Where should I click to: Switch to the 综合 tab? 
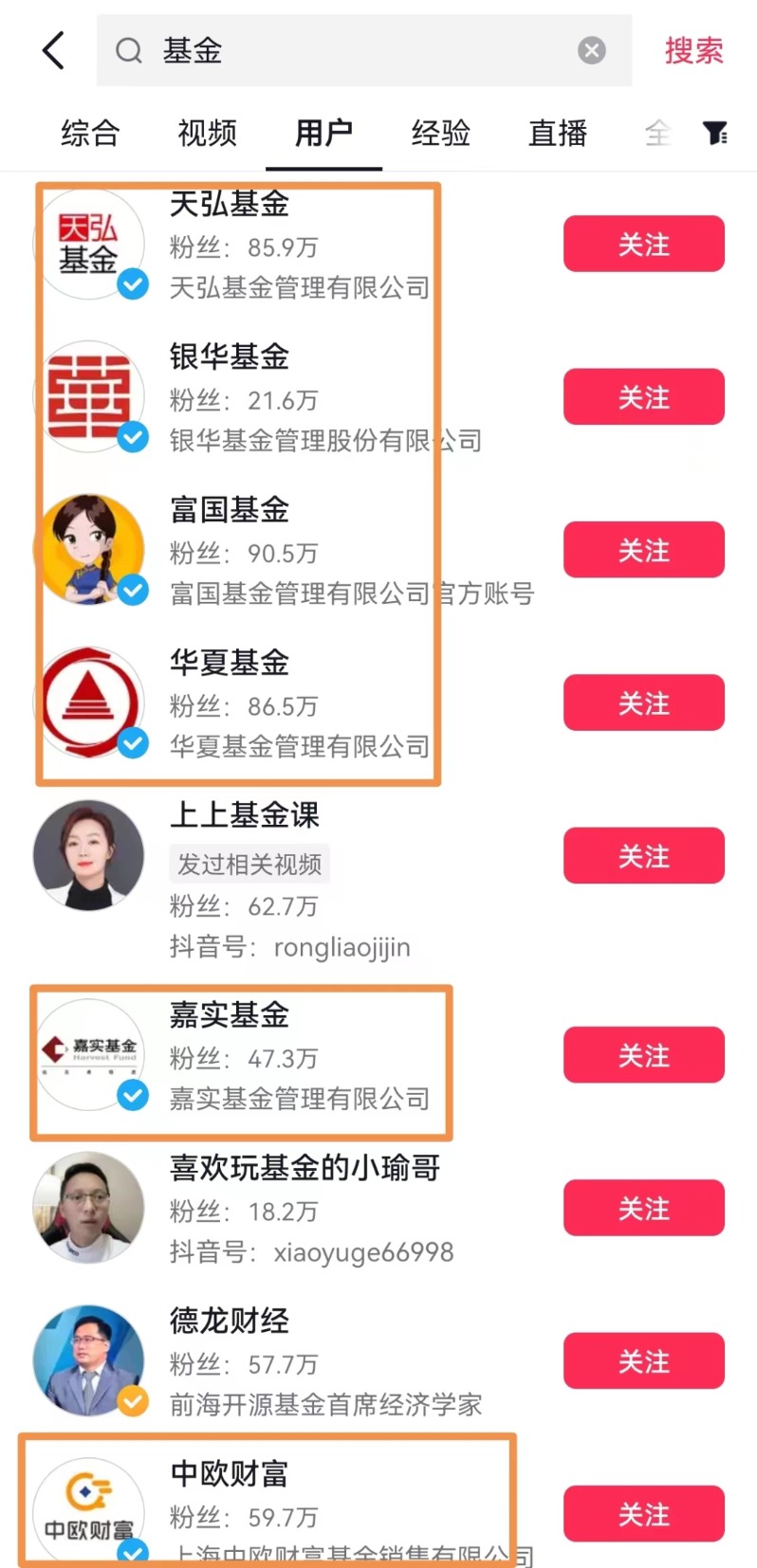coord(90,133)
